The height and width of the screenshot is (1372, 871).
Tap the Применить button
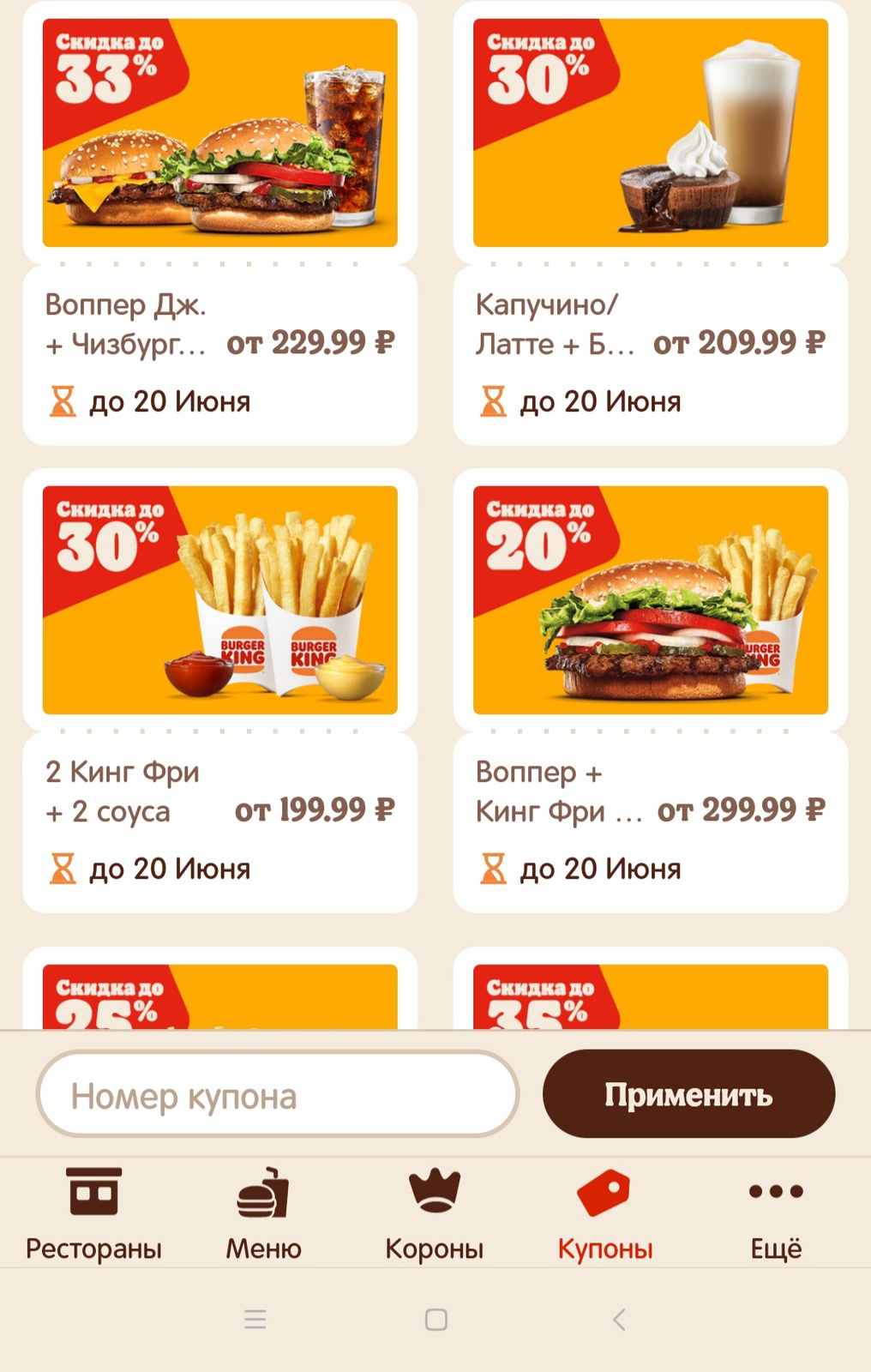pyautogui.click(x=688, y=1095)
